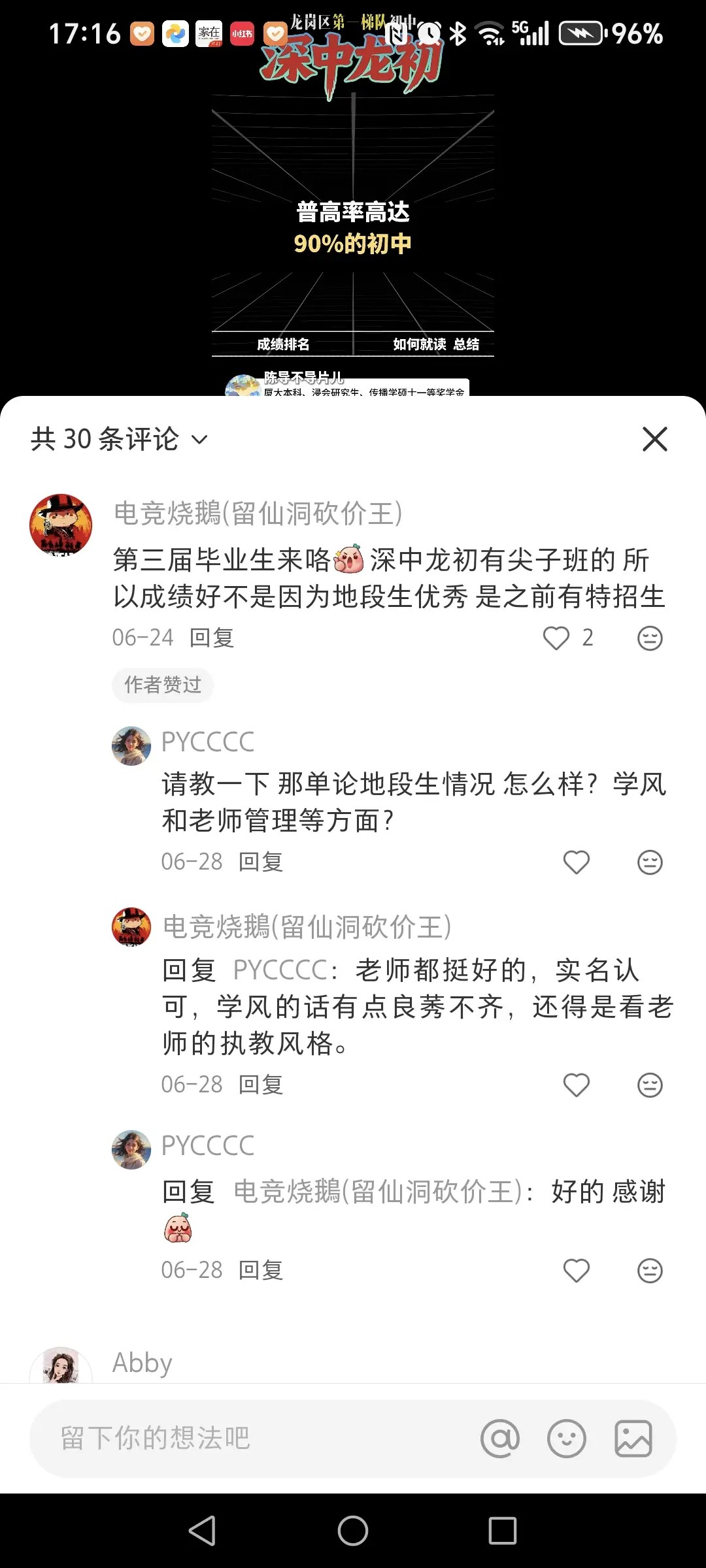Like PYCCCC's question about 地段生情况
The height and width of the screenshot is (1568, 706).
tap(576, 862)
